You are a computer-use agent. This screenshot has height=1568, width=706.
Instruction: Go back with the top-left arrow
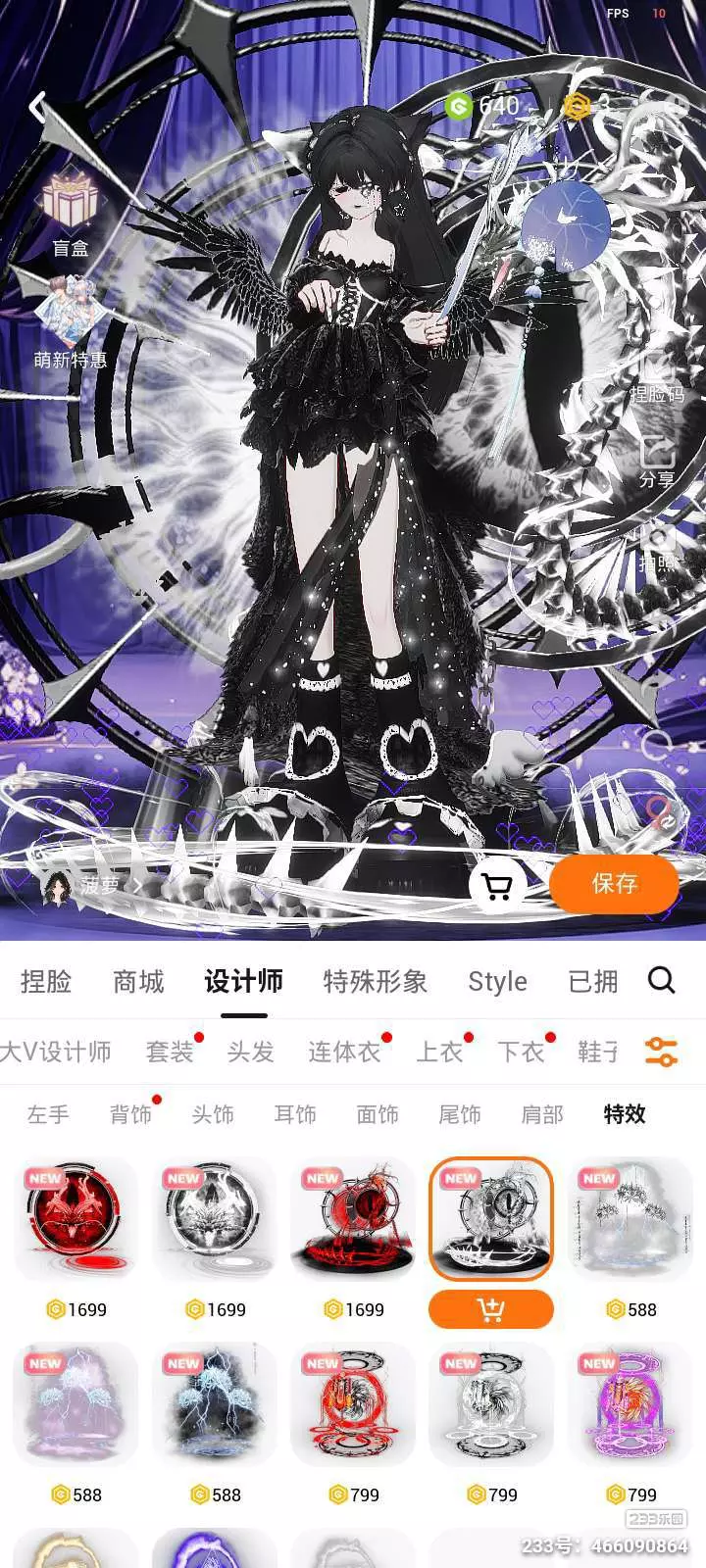(x=39, y=107)
